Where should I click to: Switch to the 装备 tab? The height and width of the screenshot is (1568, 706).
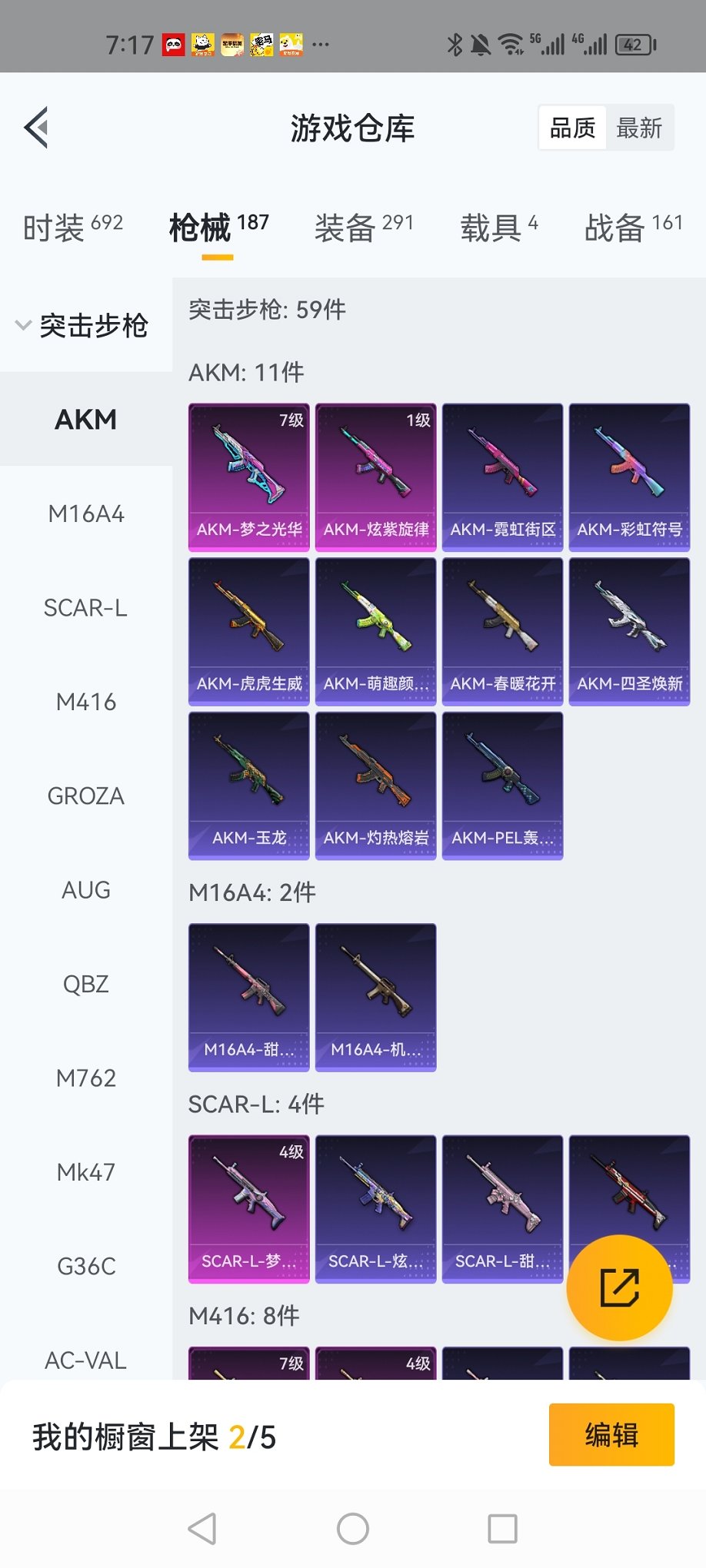tap(363, 228)
